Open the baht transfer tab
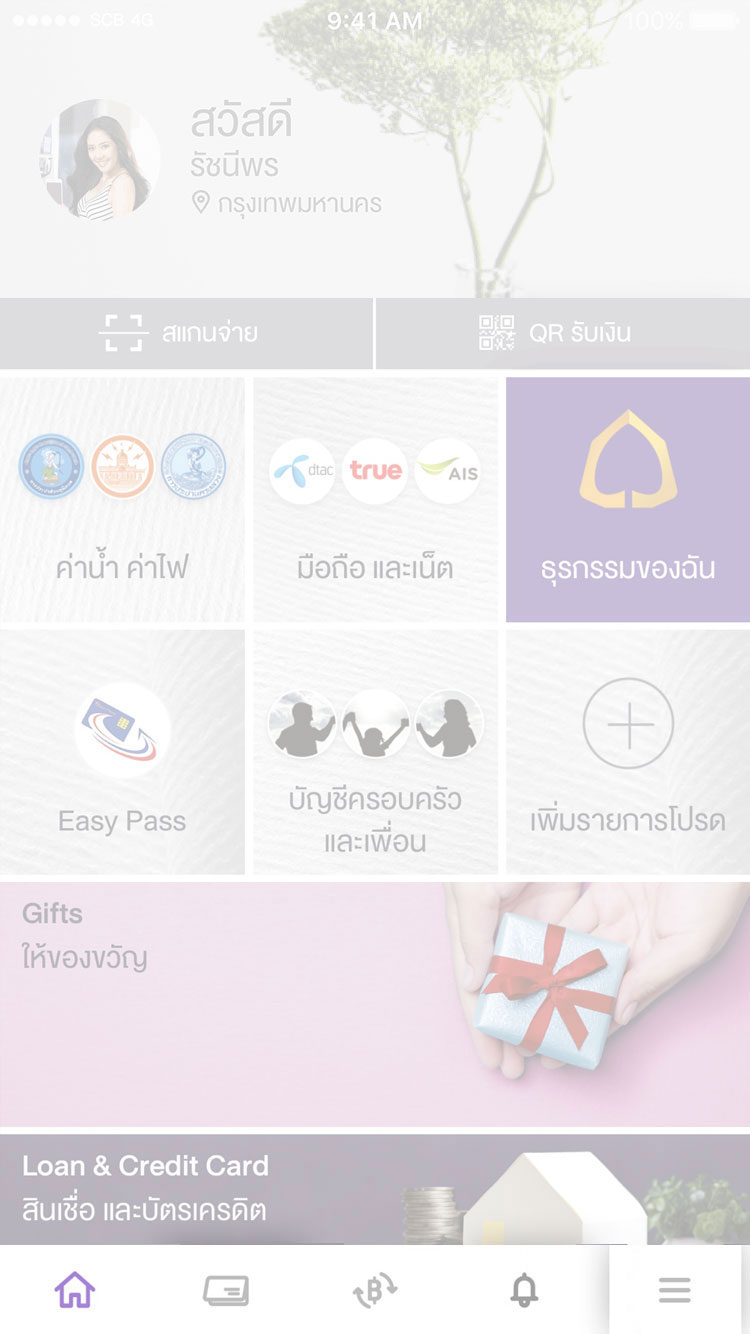This screenshot has width=750, height=1334. [x=375, y=1291]
